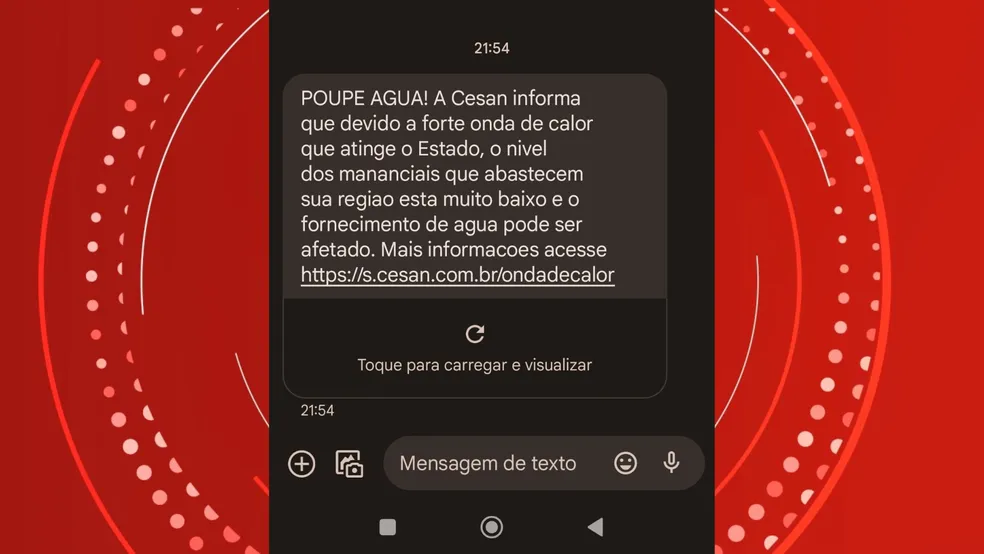Open the gallery and camera picker

349,463
